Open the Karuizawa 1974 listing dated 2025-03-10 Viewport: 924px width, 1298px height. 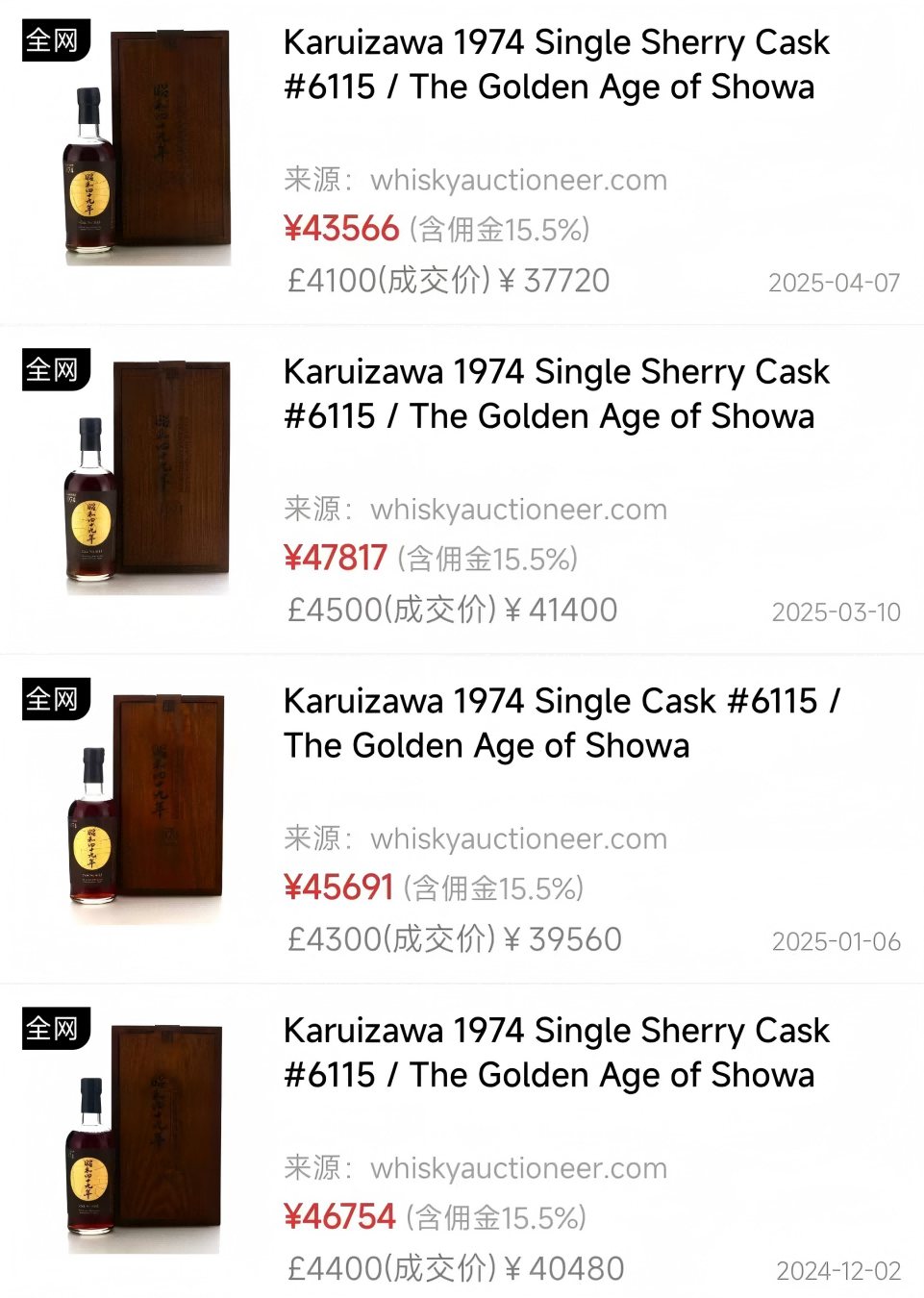[556, 394]
